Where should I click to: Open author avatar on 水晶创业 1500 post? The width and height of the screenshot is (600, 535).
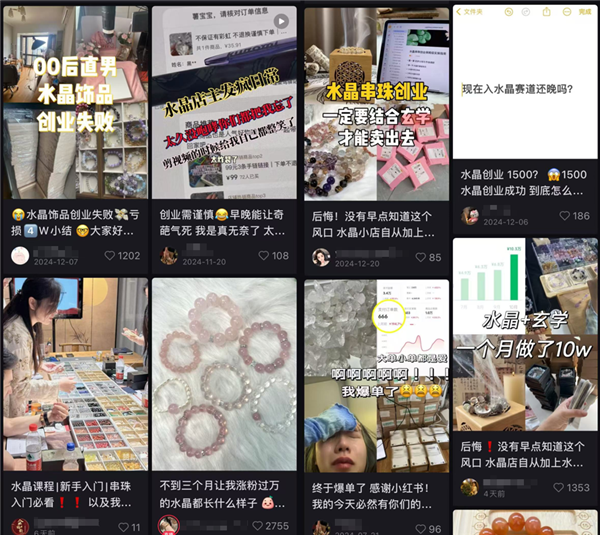click(469, 215)
